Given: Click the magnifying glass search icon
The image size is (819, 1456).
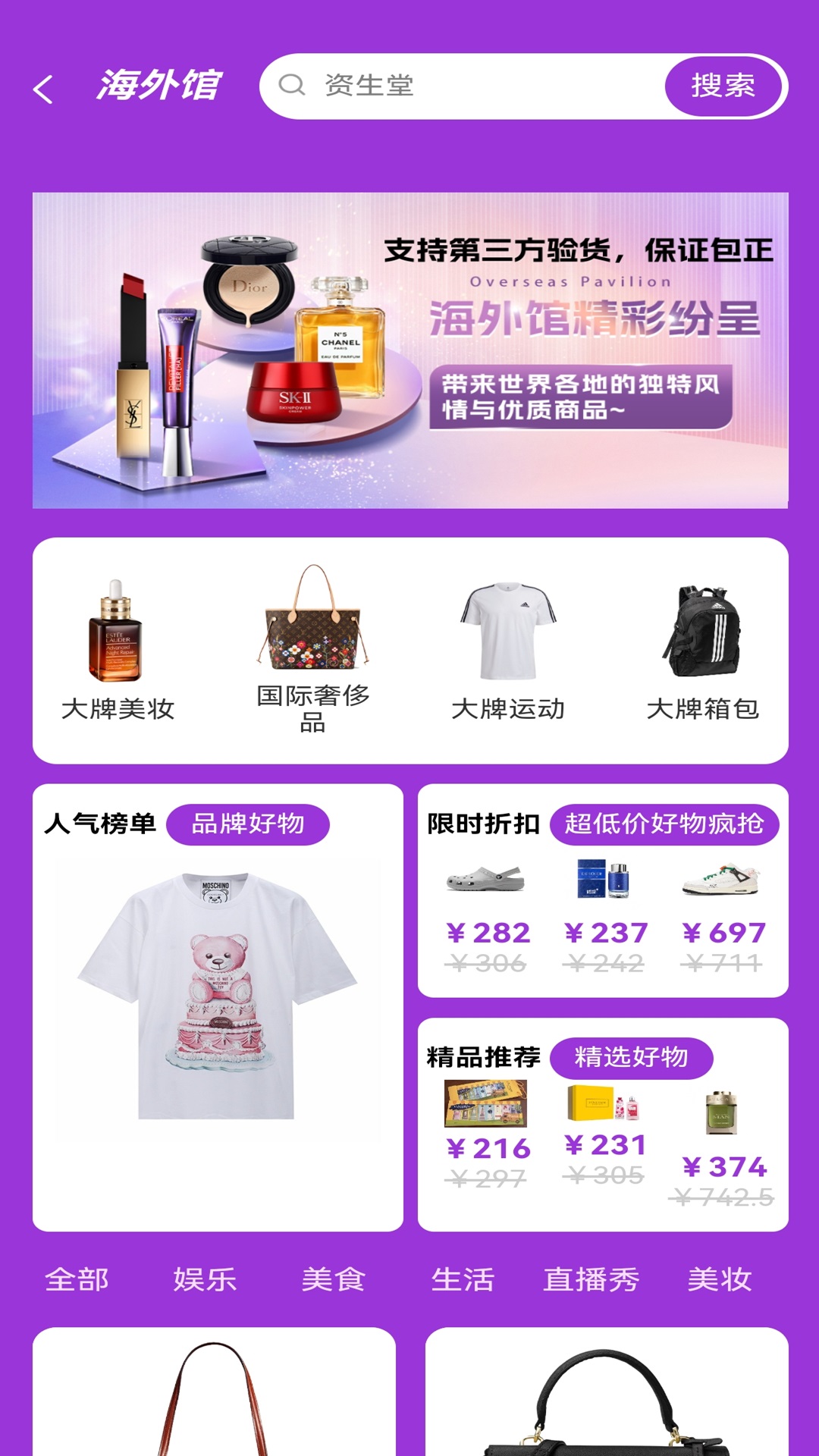Looking at the screenshot, I should point(292,86).
